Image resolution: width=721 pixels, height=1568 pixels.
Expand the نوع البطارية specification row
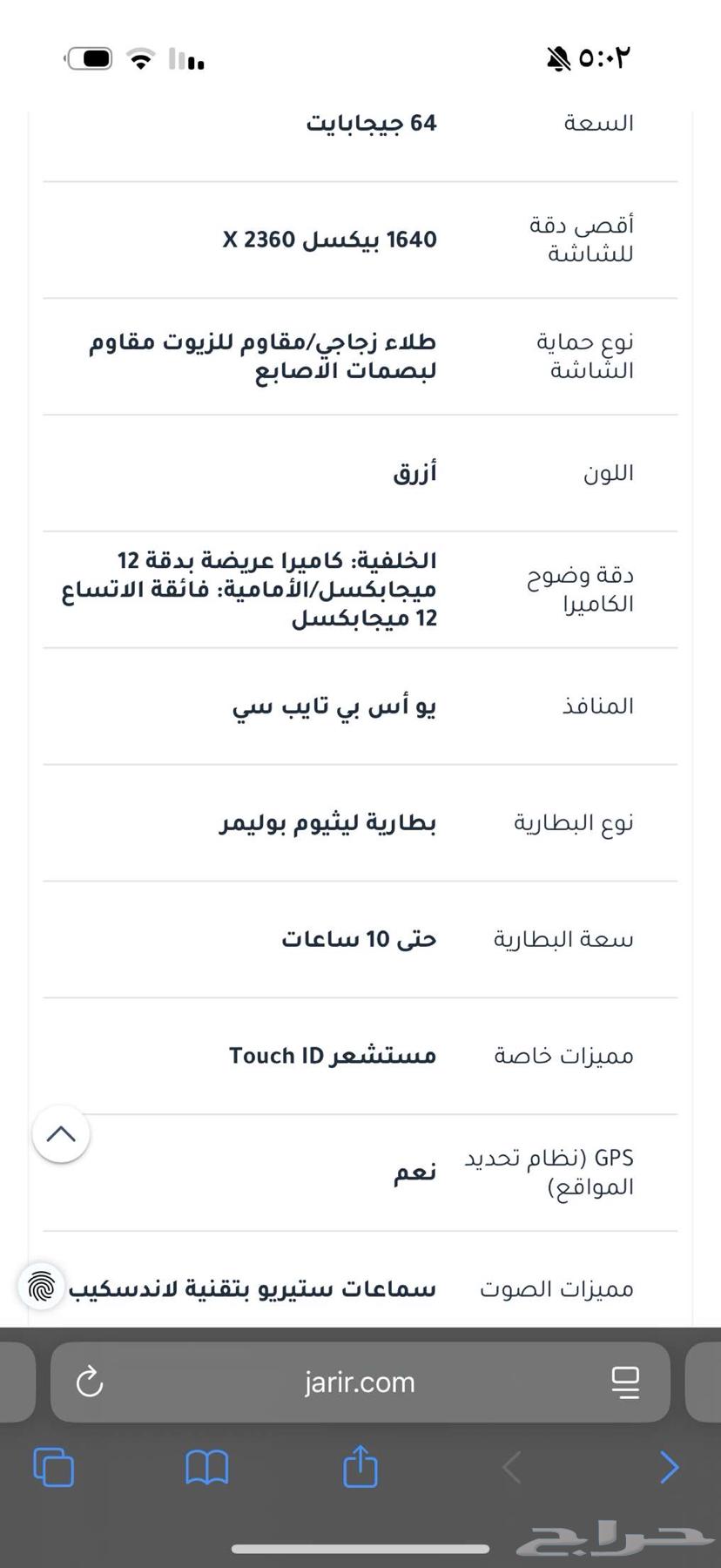(360, 821)
